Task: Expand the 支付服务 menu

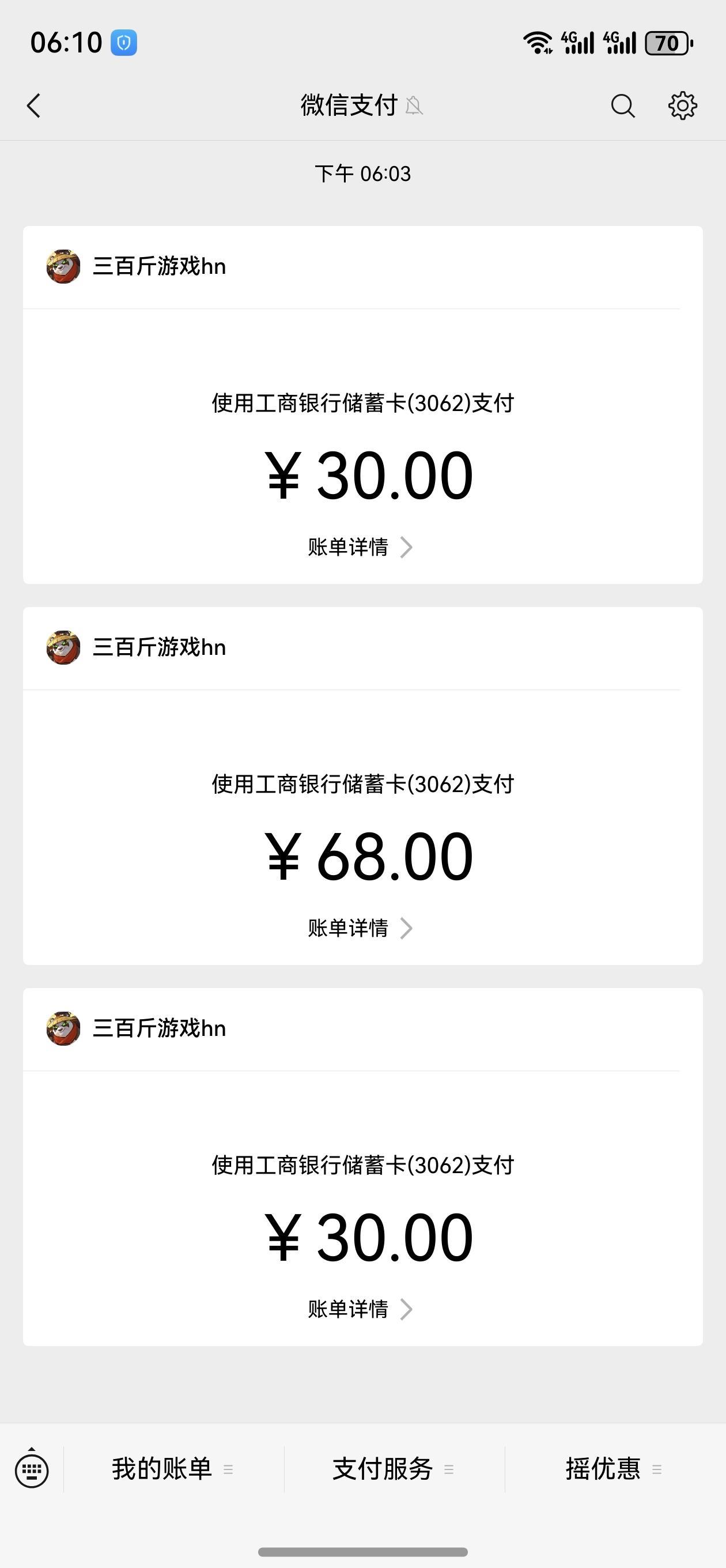Action: click(x=393, y=1469)
